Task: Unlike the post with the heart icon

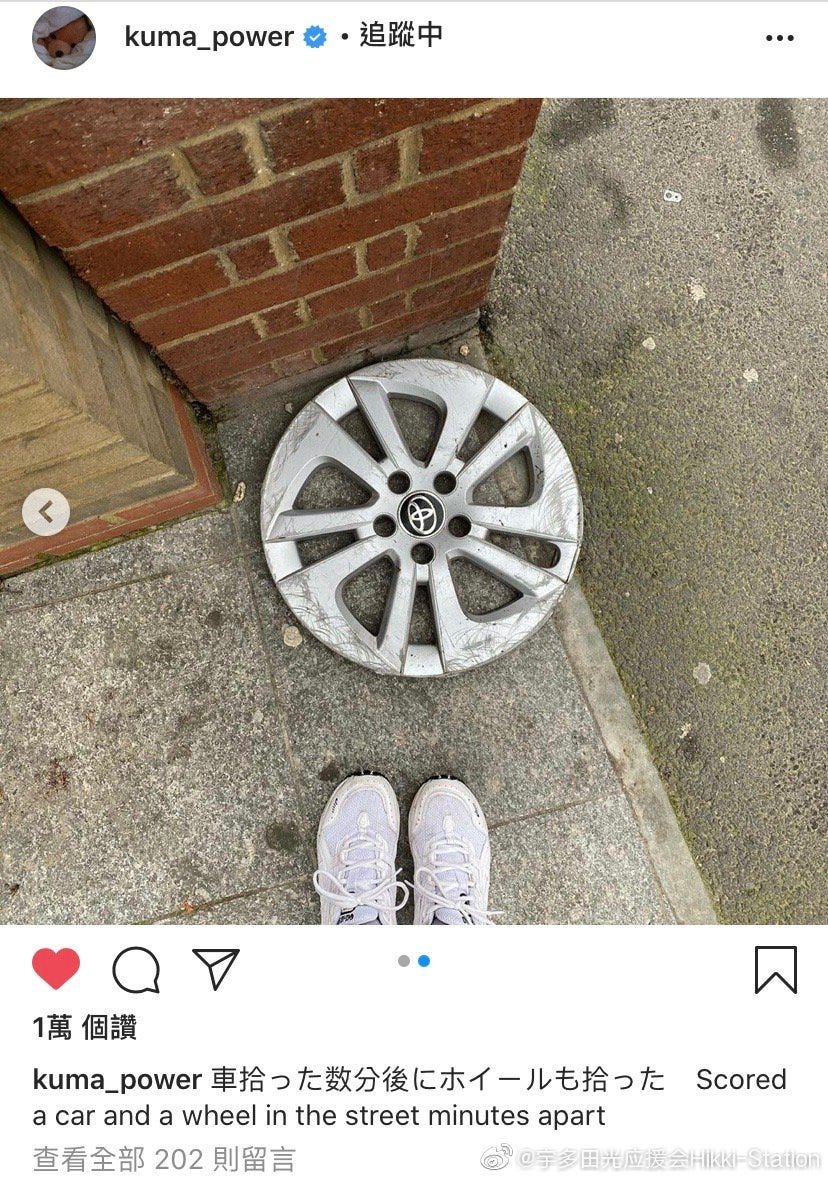Action: 56,969
